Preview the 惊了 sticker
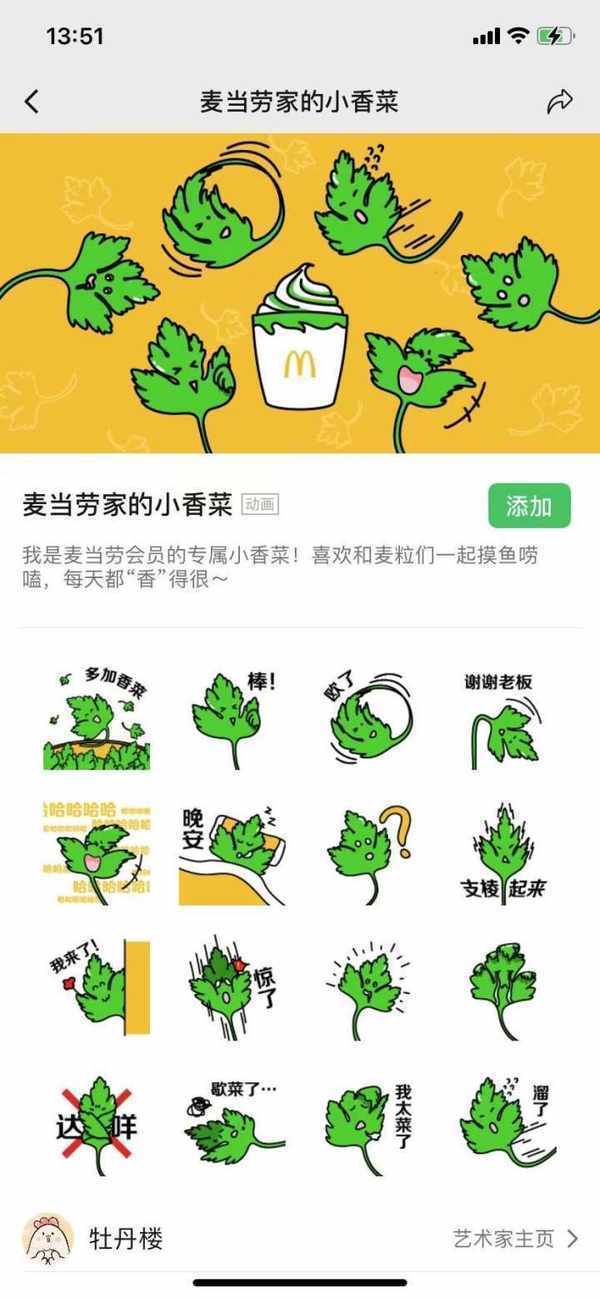600x1298 pixels. (x=231, y=988)
